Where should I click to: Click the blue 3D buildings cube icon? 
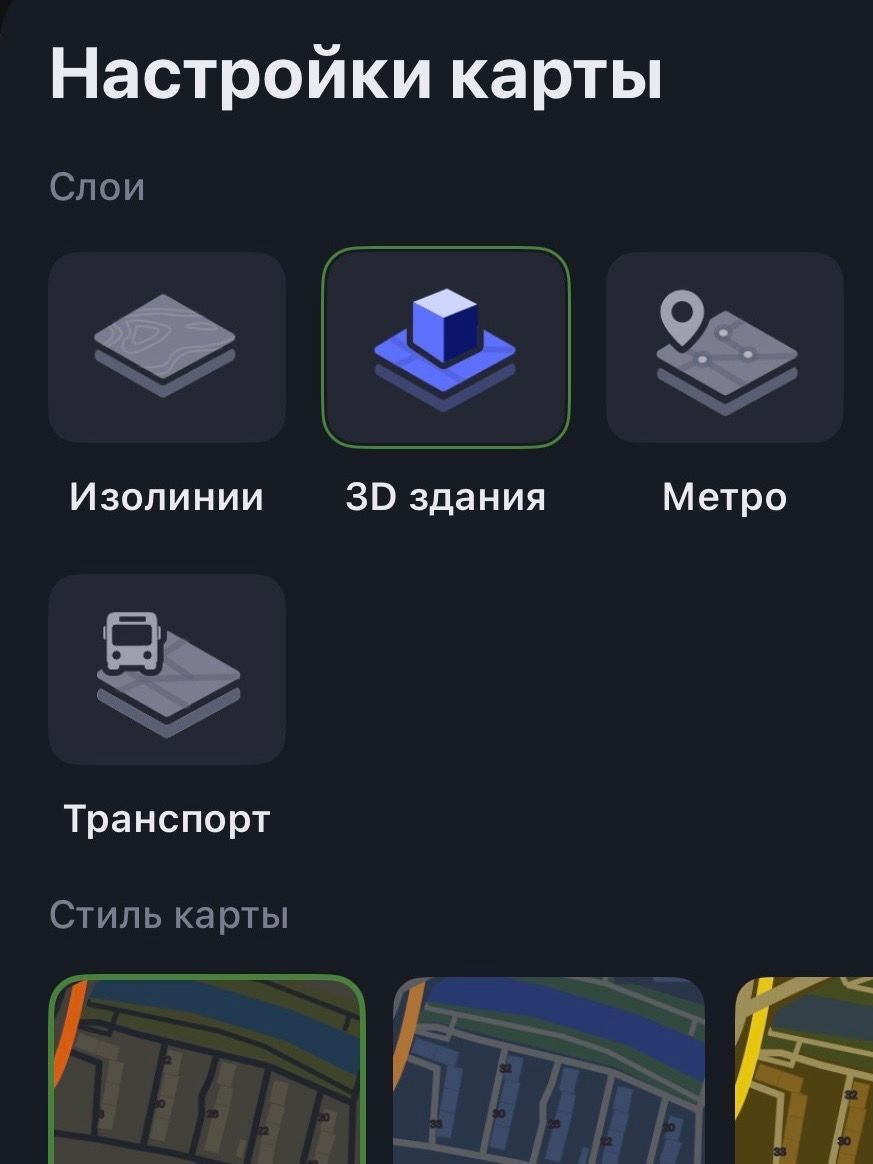[446, 330]
